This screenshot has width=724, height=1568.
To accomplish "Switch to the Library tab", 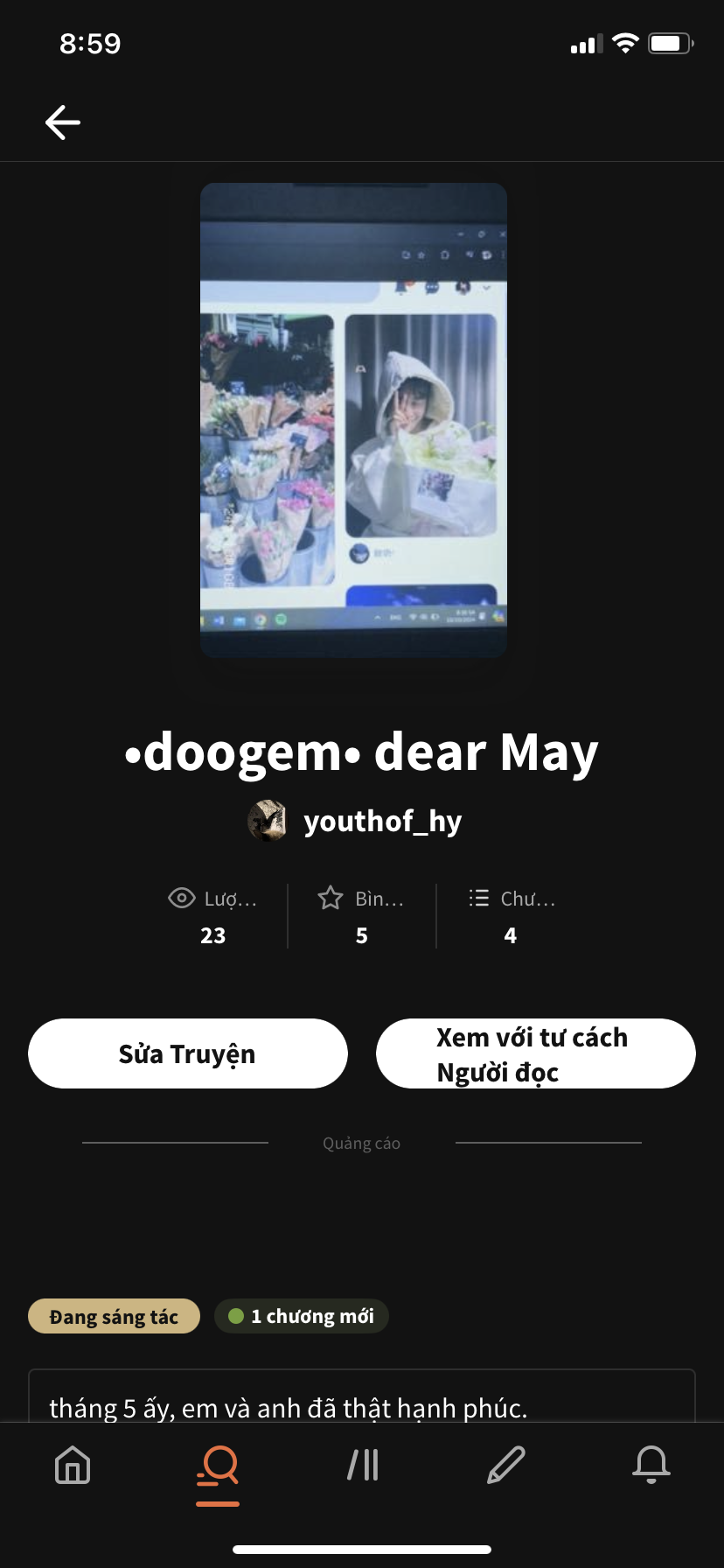I will tap(363, 1465).
